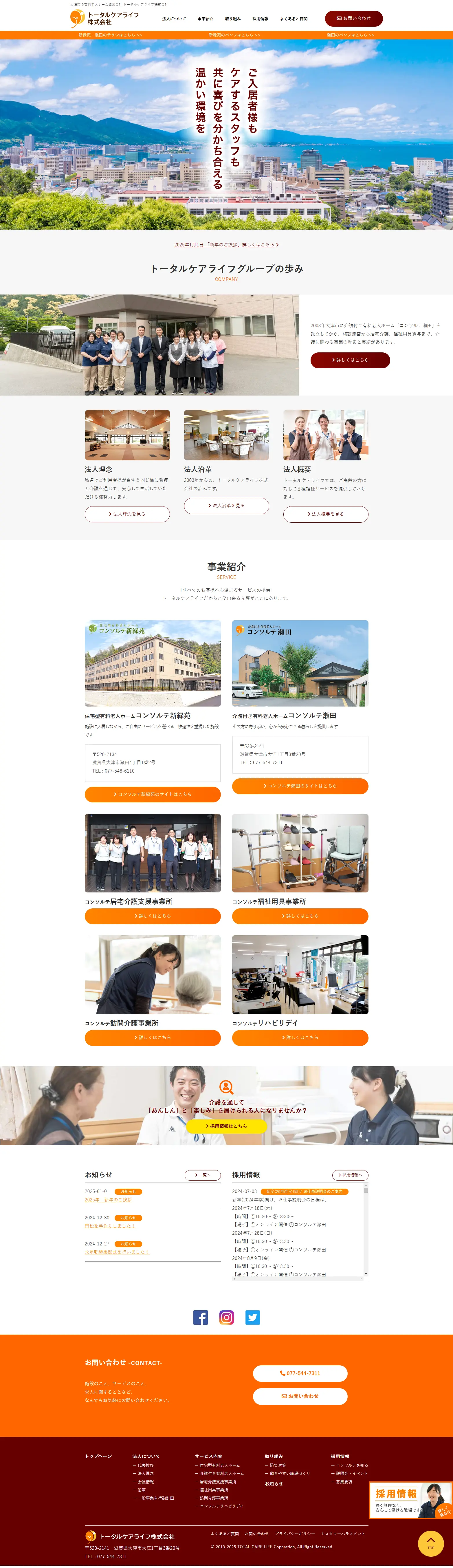
Task: Tap 詳しくはこちら under コンソルテリハビリデイ
Action: pos(300,1037)
